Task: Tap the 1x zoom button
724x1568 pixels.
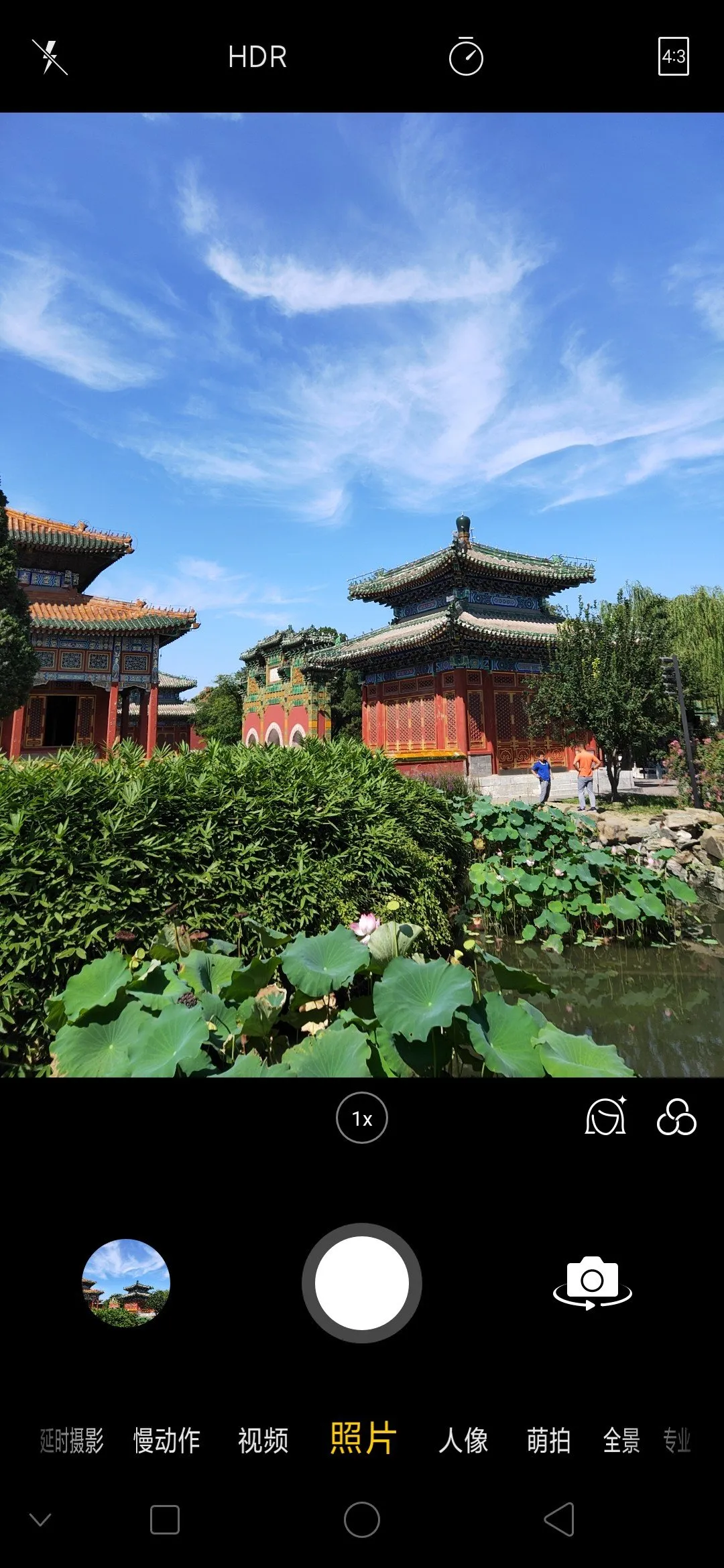Action: pyautogui.click(x=362, y=1118)
